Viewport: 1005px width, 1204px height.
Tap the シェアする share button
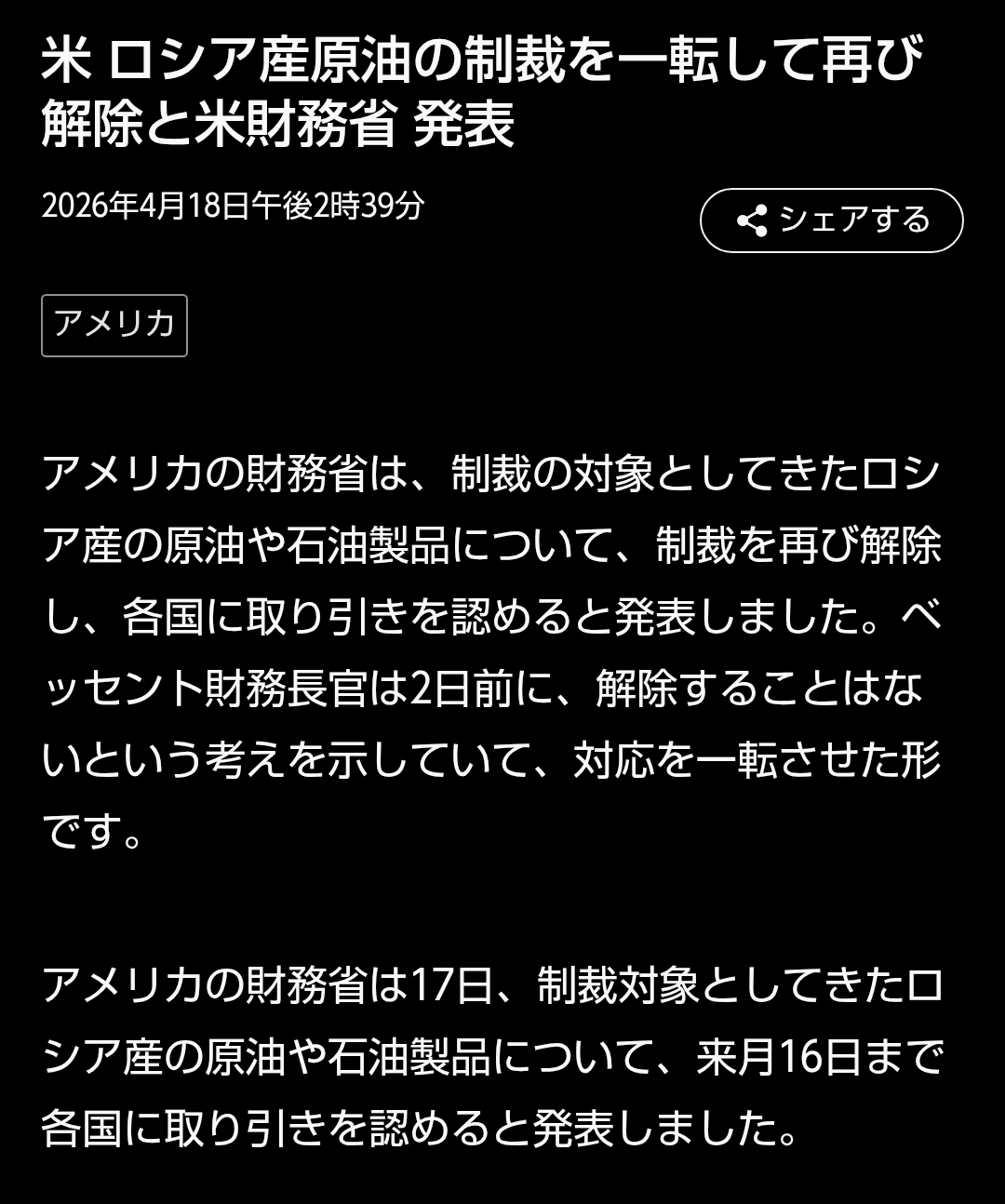coord(831,221)
